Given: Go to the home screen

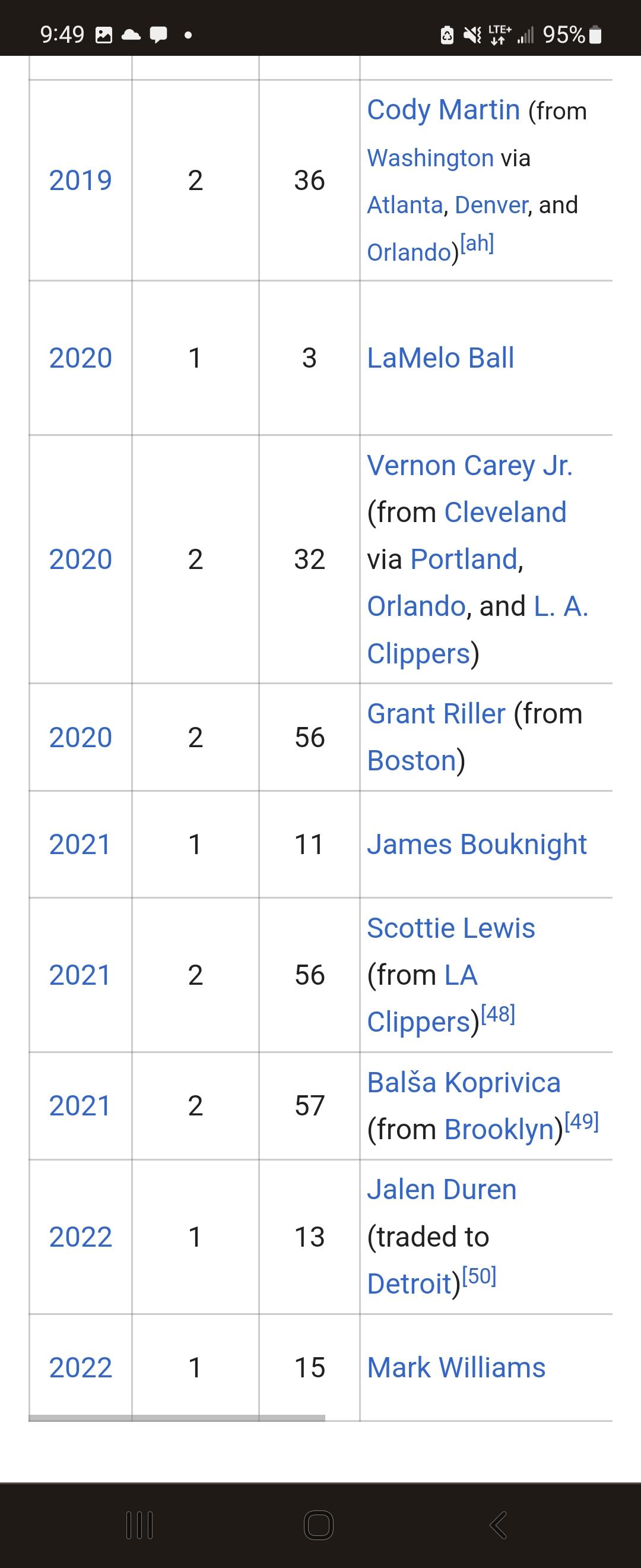Looking at the screenshot, I should (318, 1526).
